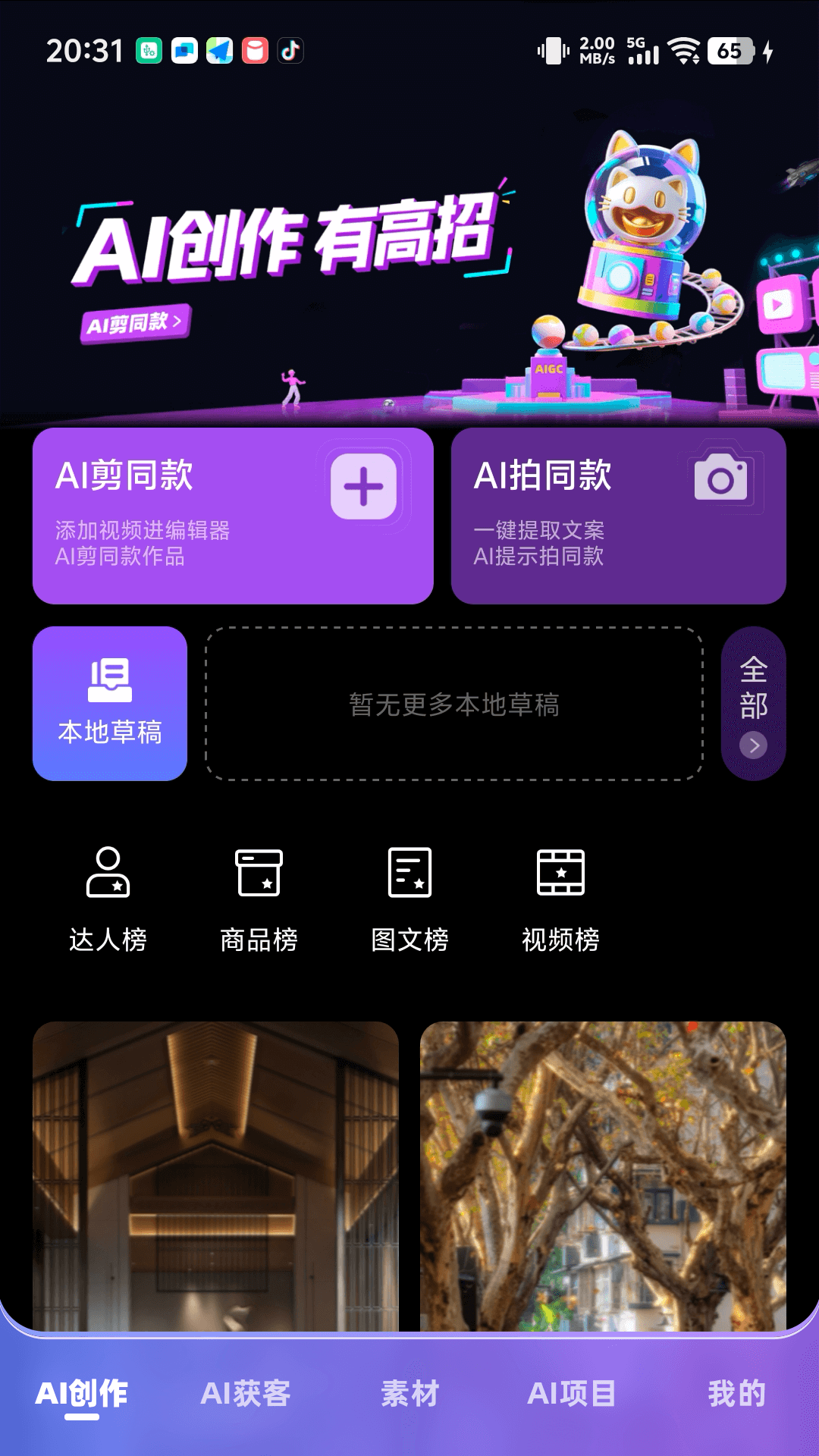819x1456 pixels.
Task: Tap the arrow under 全部
Action: (x=753, y=745)
